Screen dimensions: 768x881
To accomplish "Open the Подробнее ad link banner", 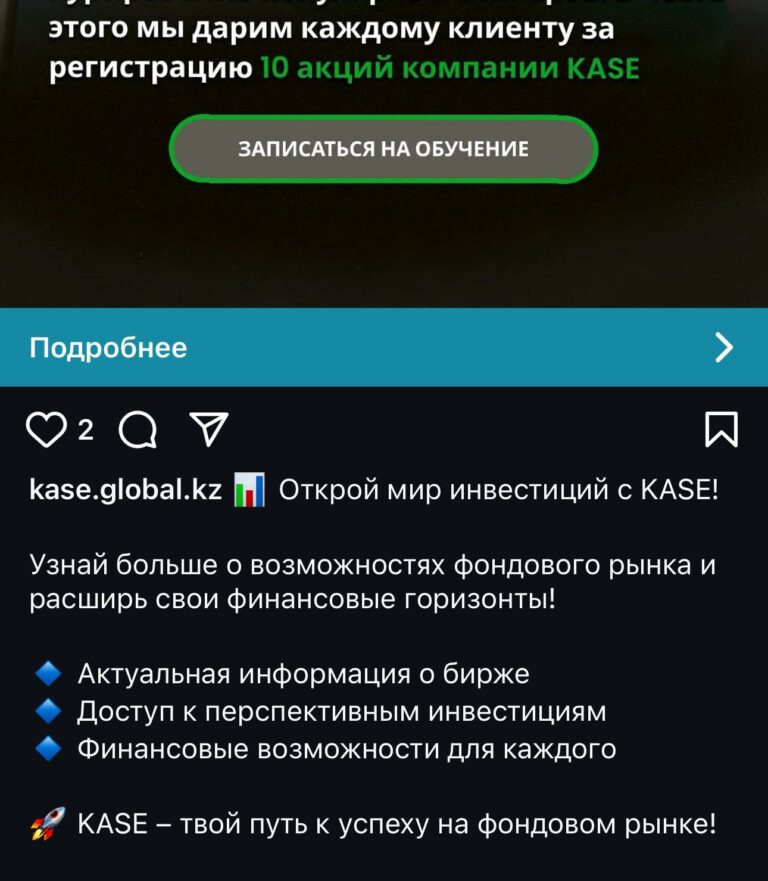I will coord(384,348).
